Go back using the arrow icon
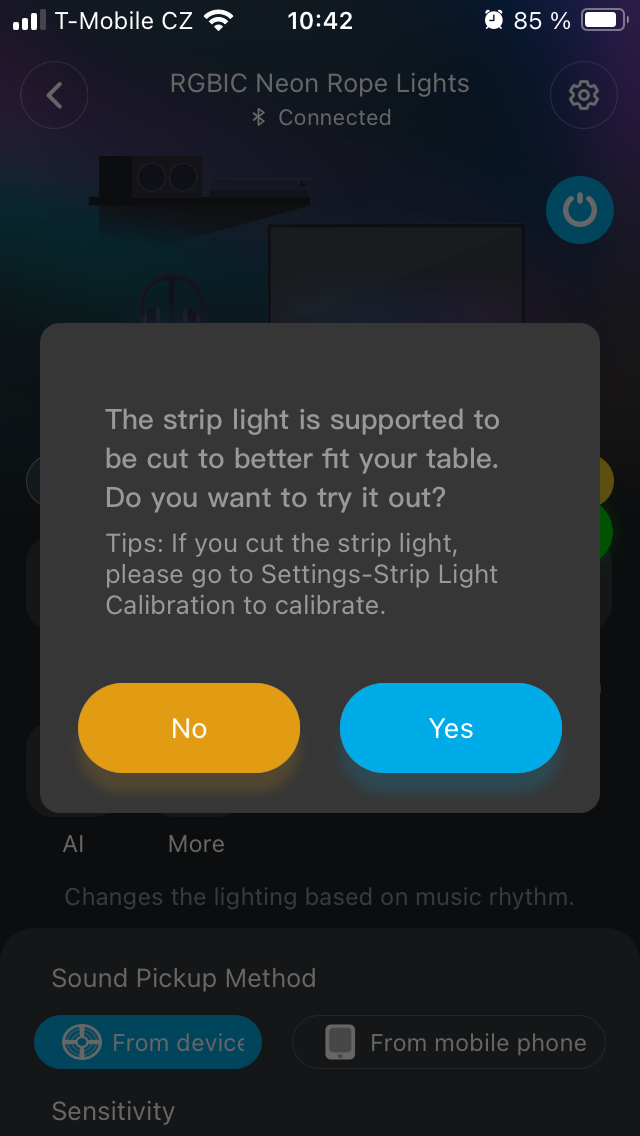This screenshot has width=640, height=1136. pyautogui.click(x=54, y=95)
